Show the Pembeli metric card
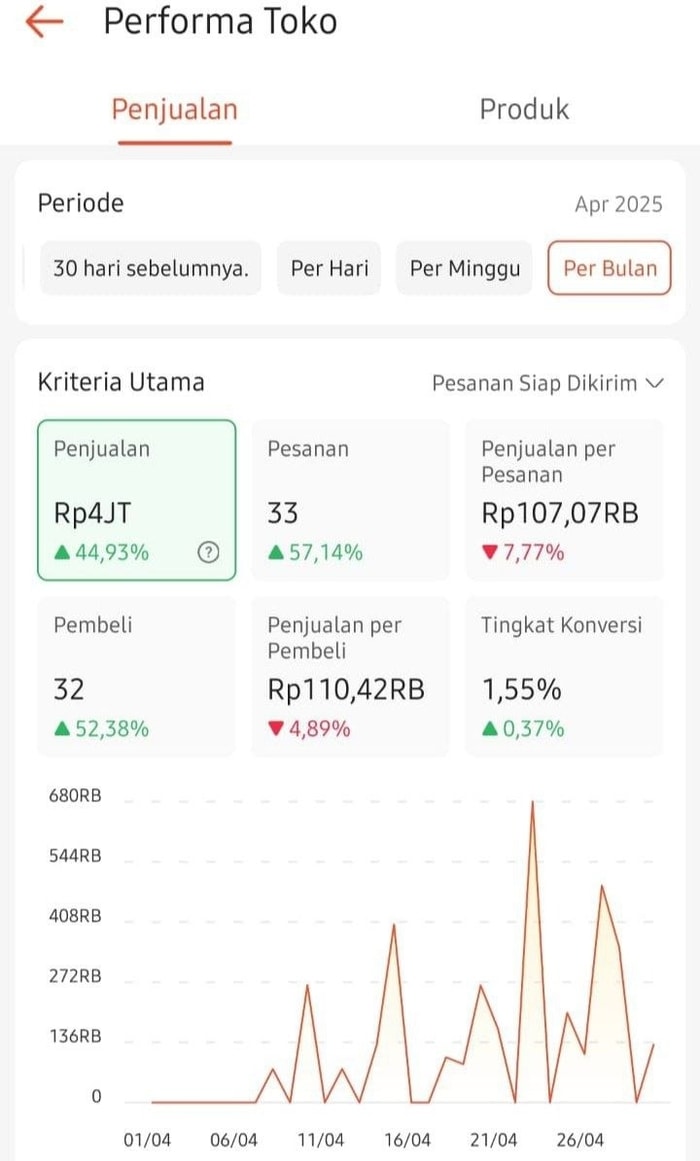This screenshot has height=1161, width=700. (x=137, y=676)
